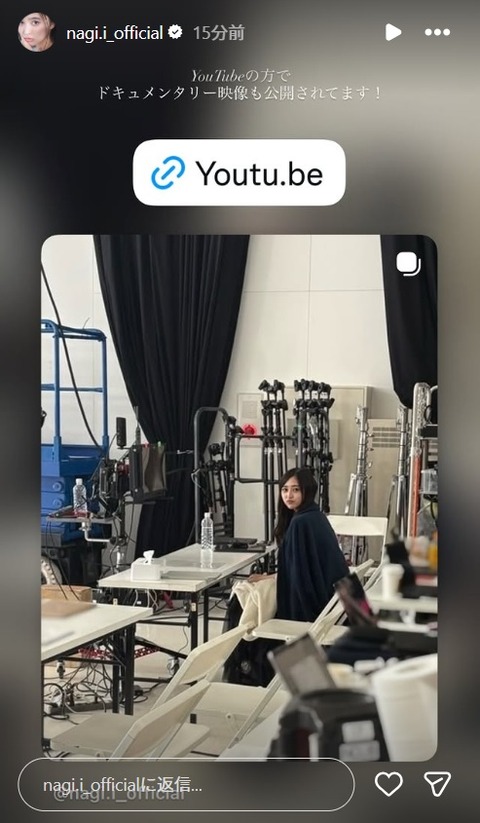Viewport: 480px width, 823px height.
Task: Open nagi.i_official profile picture
Action: pyautogui.click(x=36, y=33)
